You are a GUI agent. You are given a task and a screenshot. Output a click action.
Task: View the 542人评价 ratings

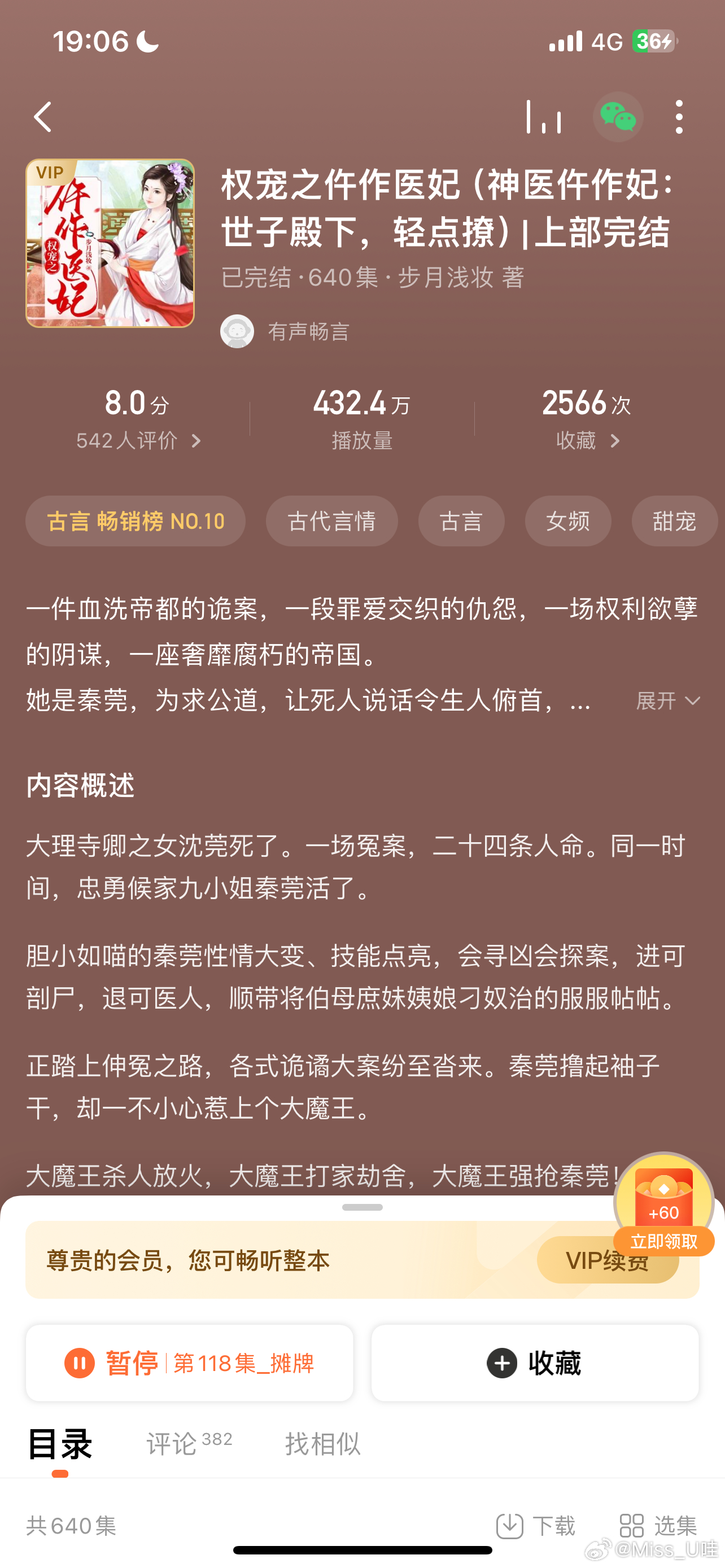point(138,440)
